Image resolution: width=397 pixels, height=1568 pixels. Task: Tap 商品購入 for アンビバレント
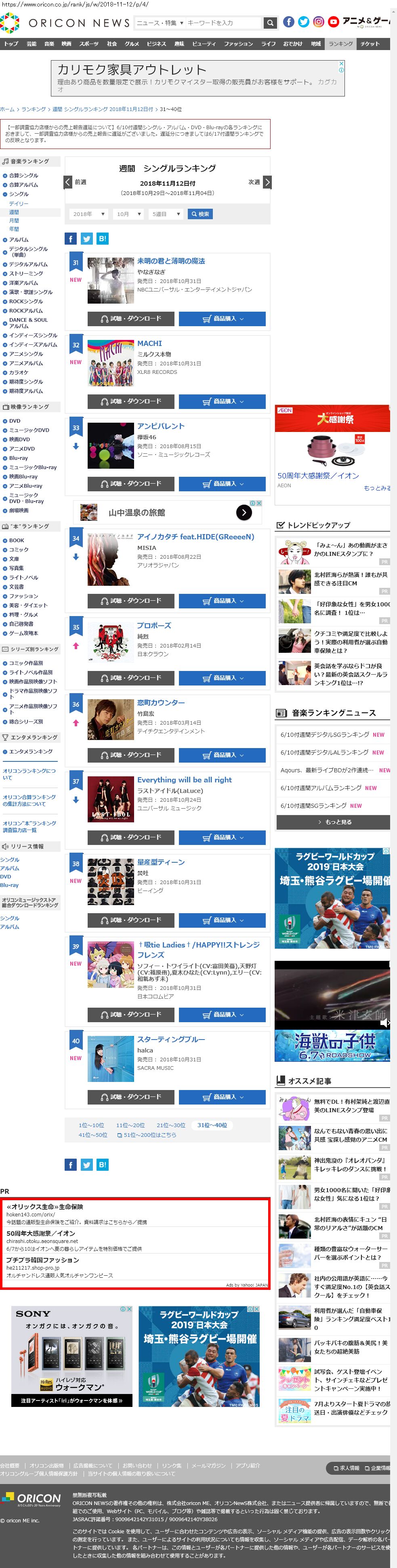pos(222,484)
